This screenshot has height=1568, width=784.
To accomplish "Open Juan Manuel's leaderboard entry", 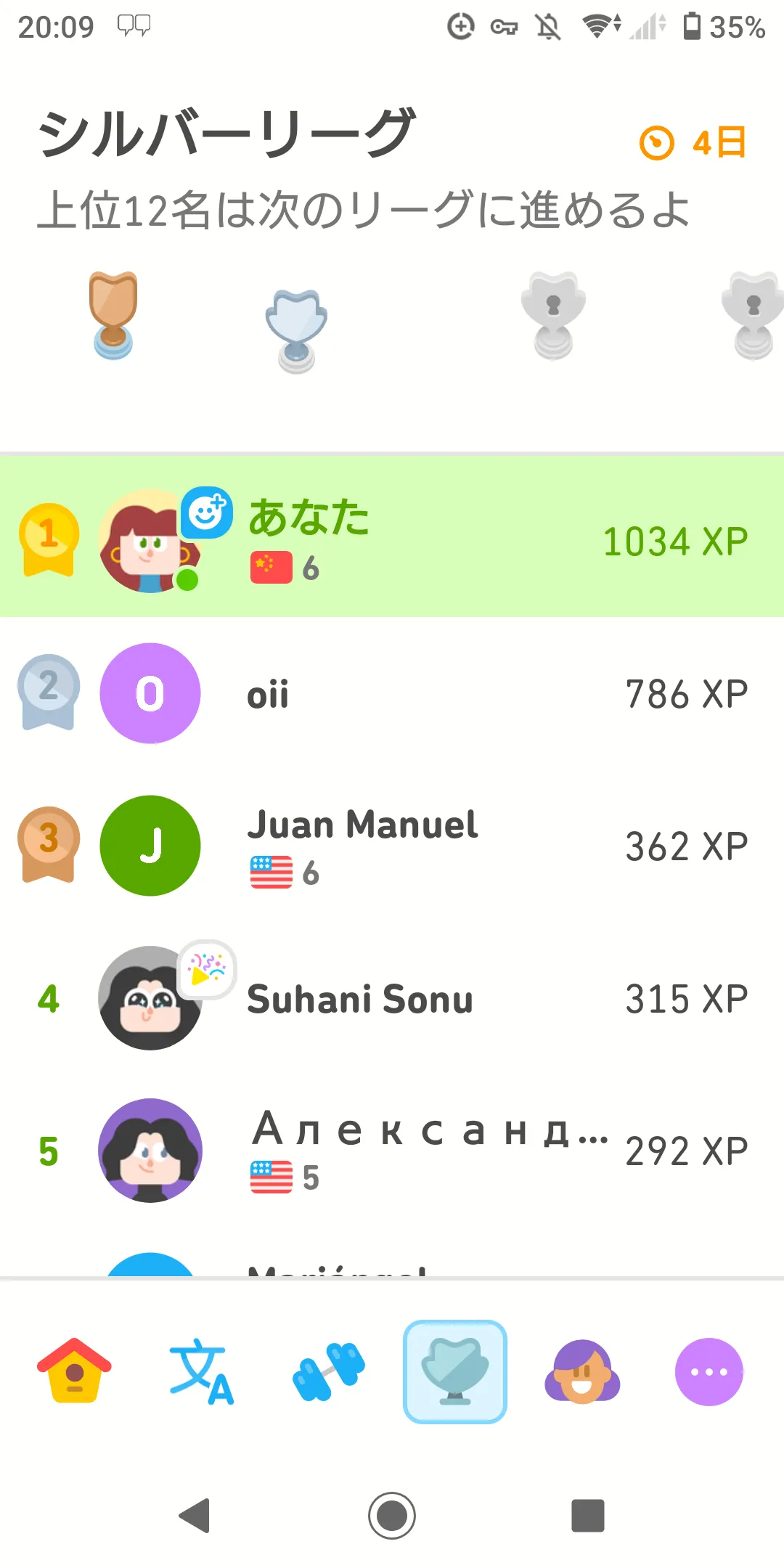I will 392,846.
